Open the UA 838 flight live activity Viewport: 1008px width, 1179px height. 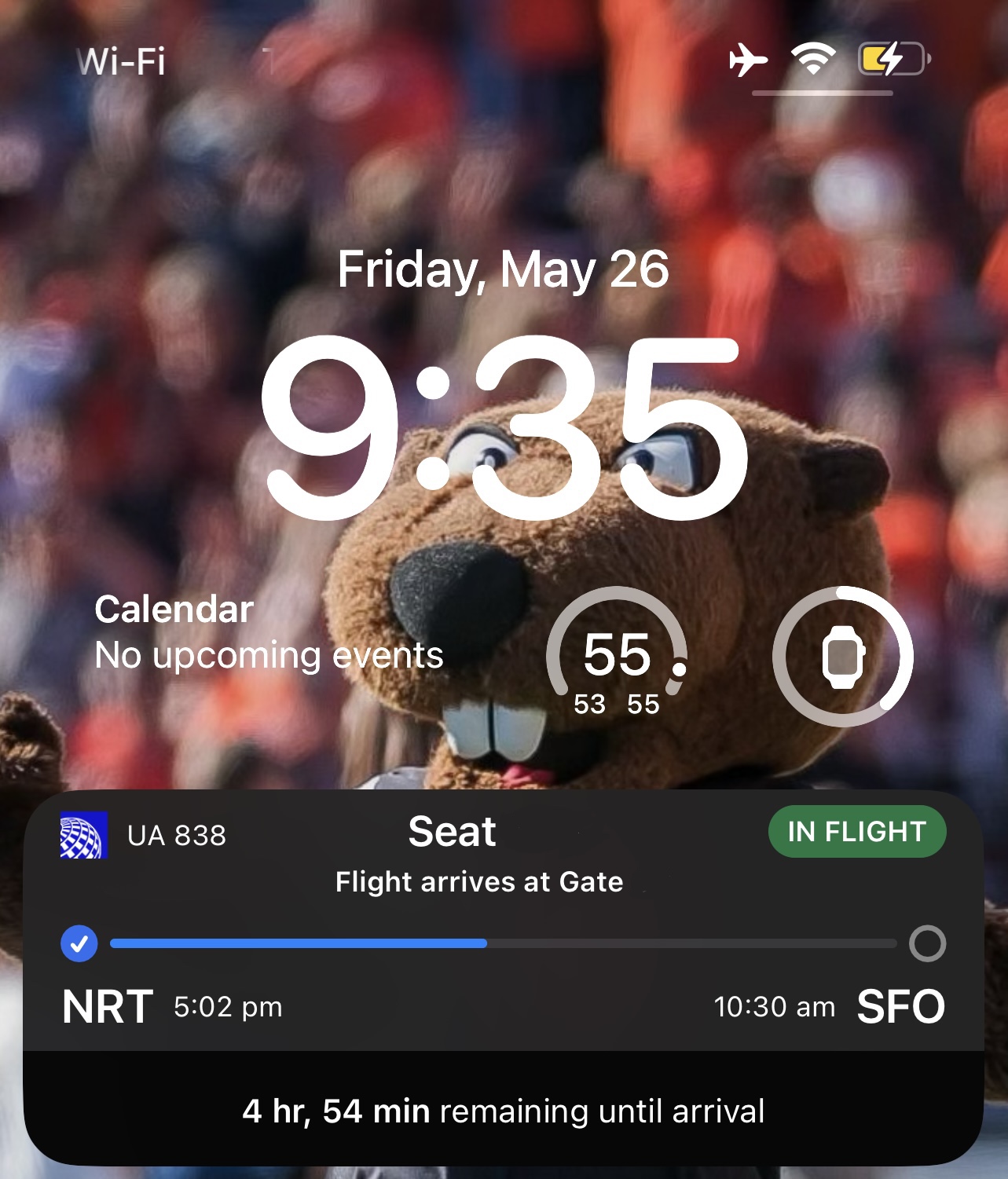[503, 943]
